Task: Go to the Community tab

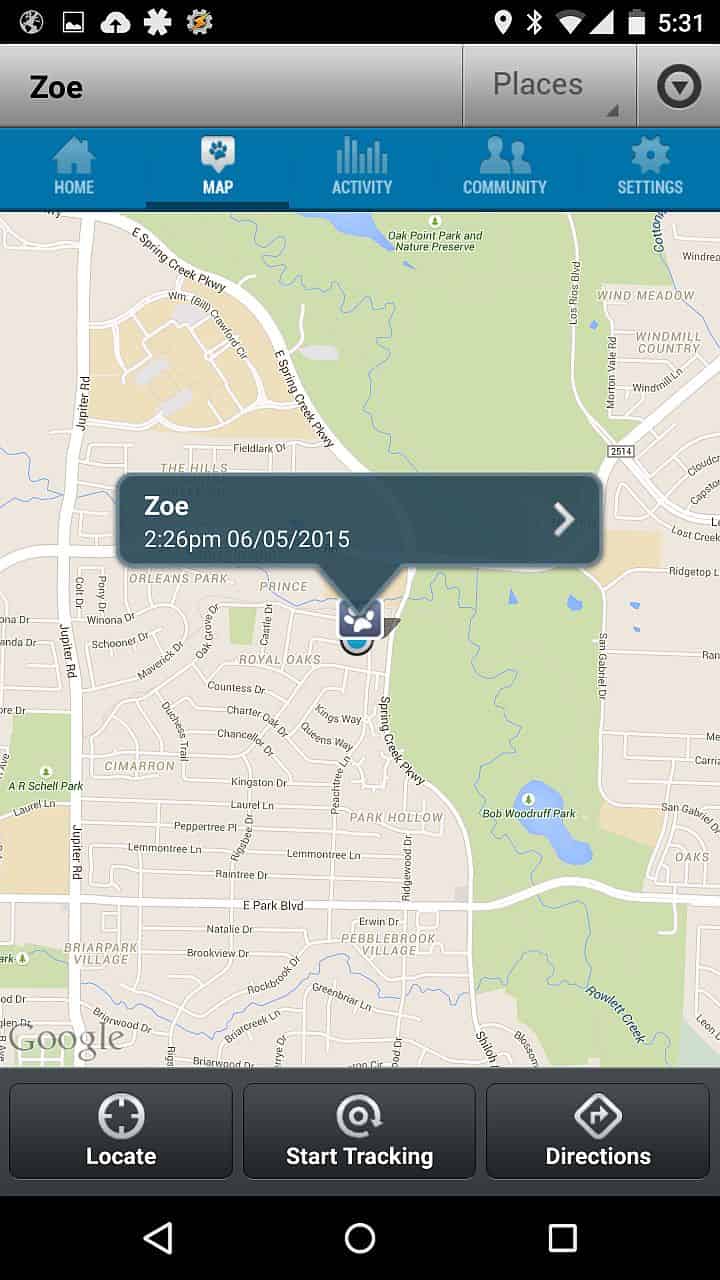Action: click(504, 168)
